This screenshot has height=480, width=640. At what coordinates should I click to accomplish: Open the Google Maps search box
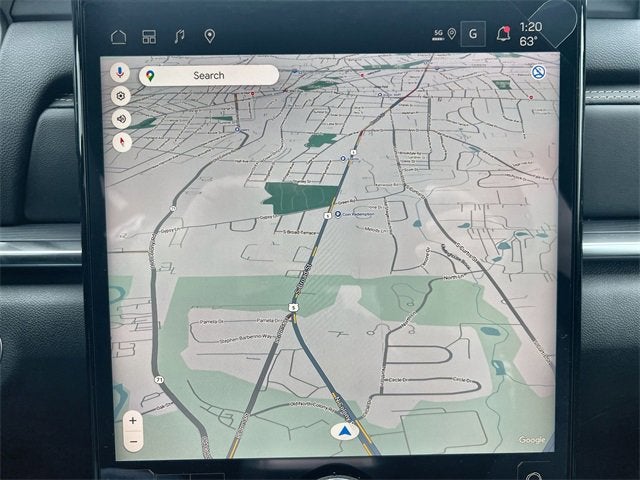click(208, 75)
